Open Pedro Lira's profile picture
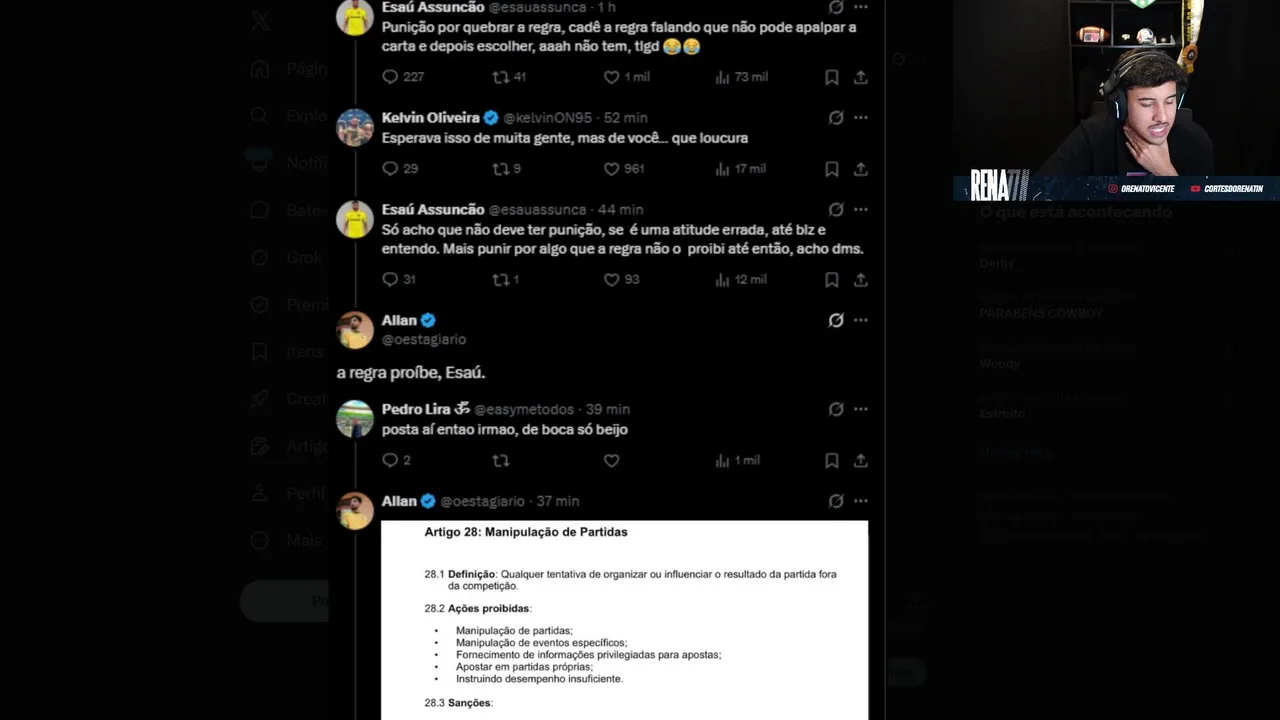Viewport: 1280px width, 720px height. click(355, 418)
